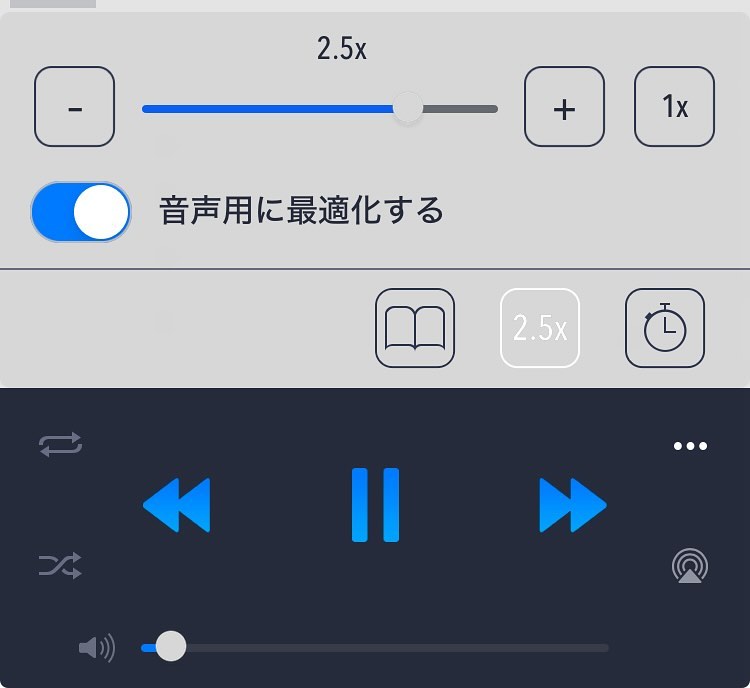Pause the playback
Image resolution: width=750 pixels, height=688 pixels.
375,505
